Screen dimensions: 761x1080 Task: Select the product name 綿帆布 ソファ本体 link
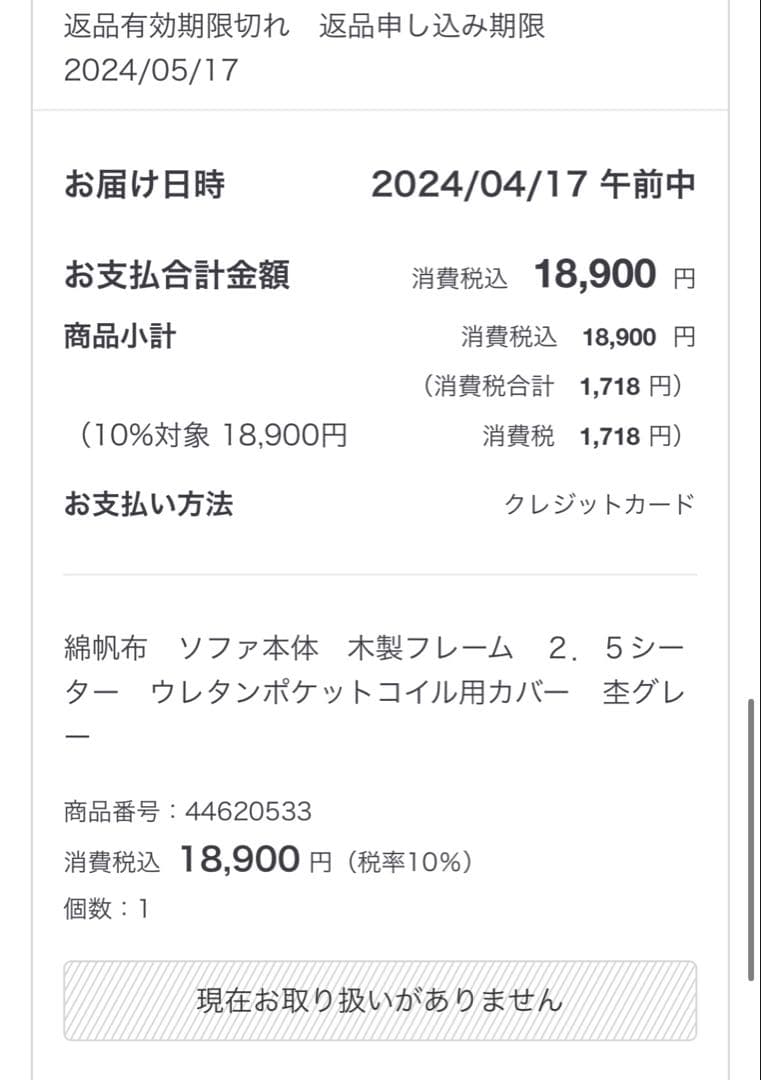click(x=250, y=648)
